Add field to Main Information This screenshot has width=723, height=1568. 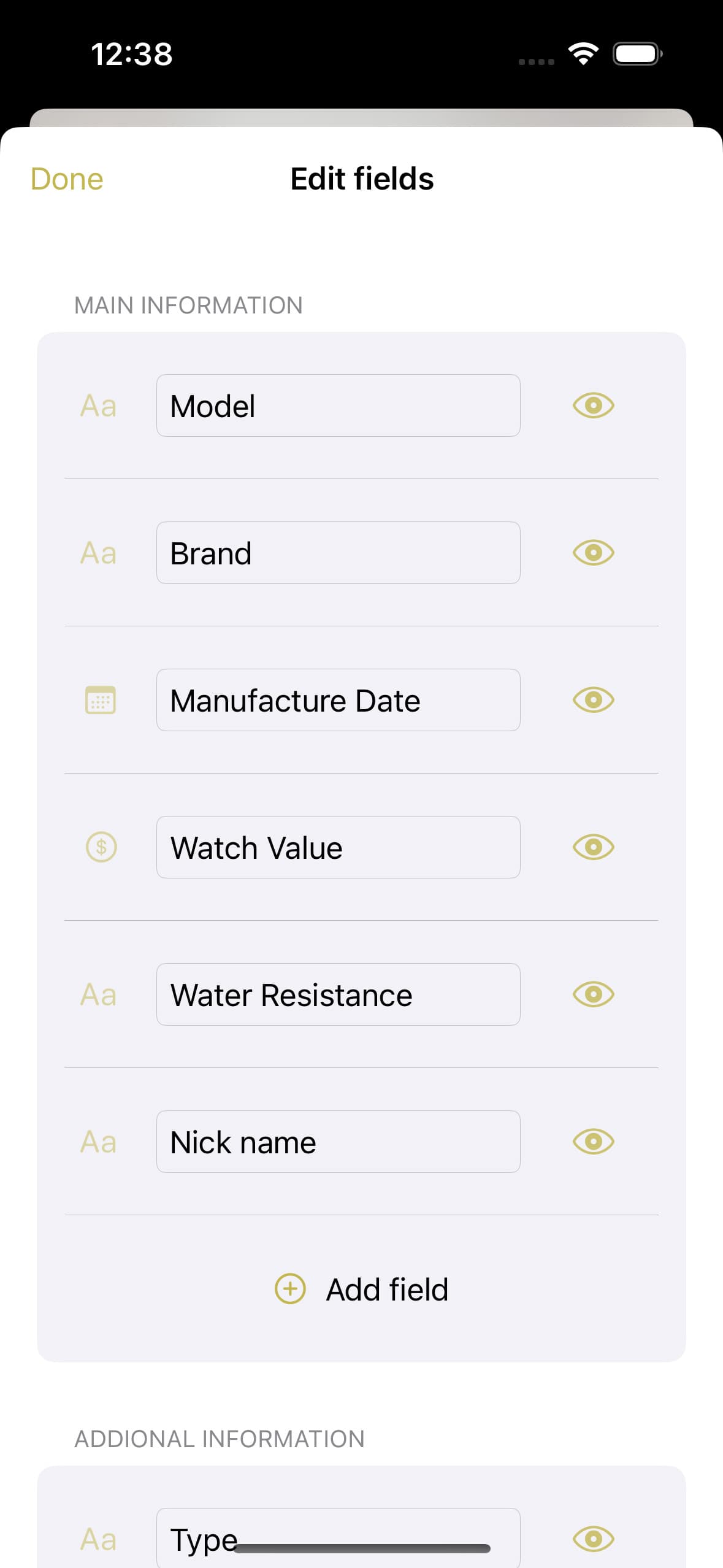(x=362, y=1289)
